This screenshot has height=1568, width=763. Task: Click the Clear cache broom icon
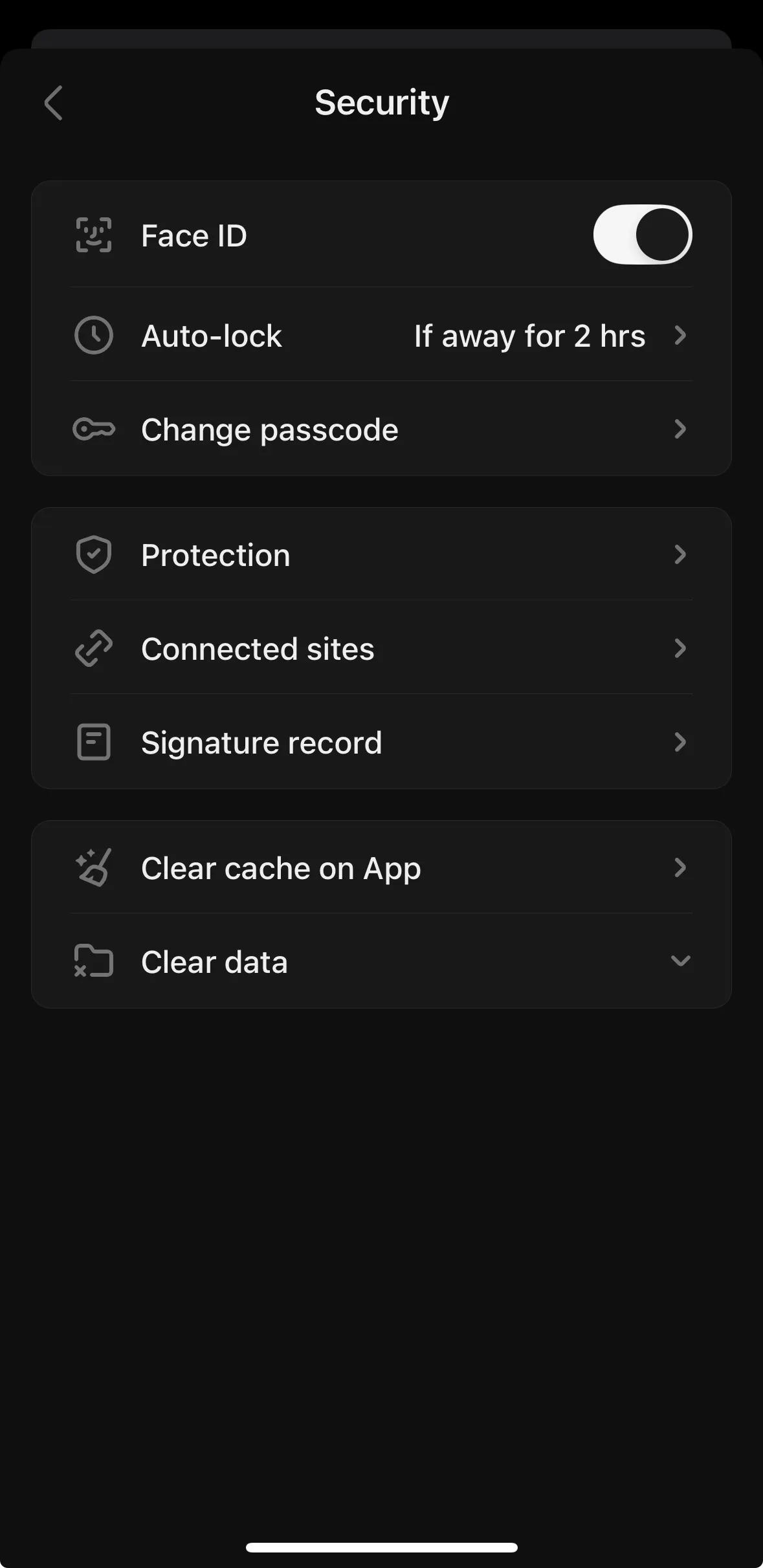93,867
